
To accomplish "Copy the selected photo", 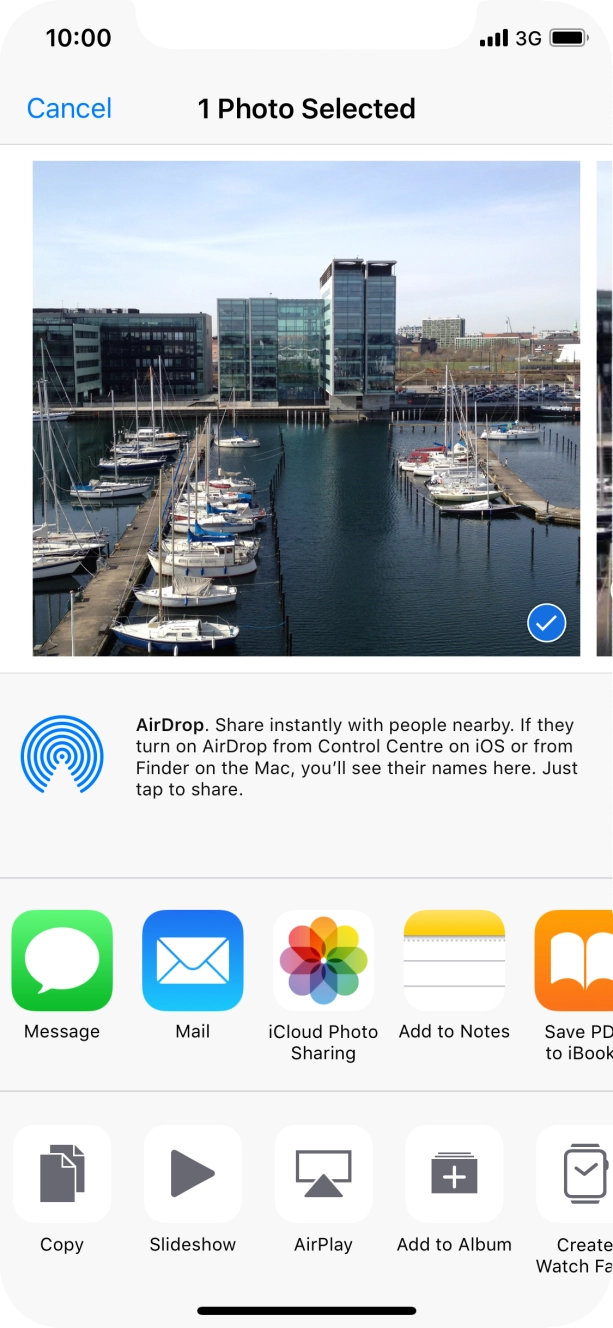I will click(x=62, y=1174).
